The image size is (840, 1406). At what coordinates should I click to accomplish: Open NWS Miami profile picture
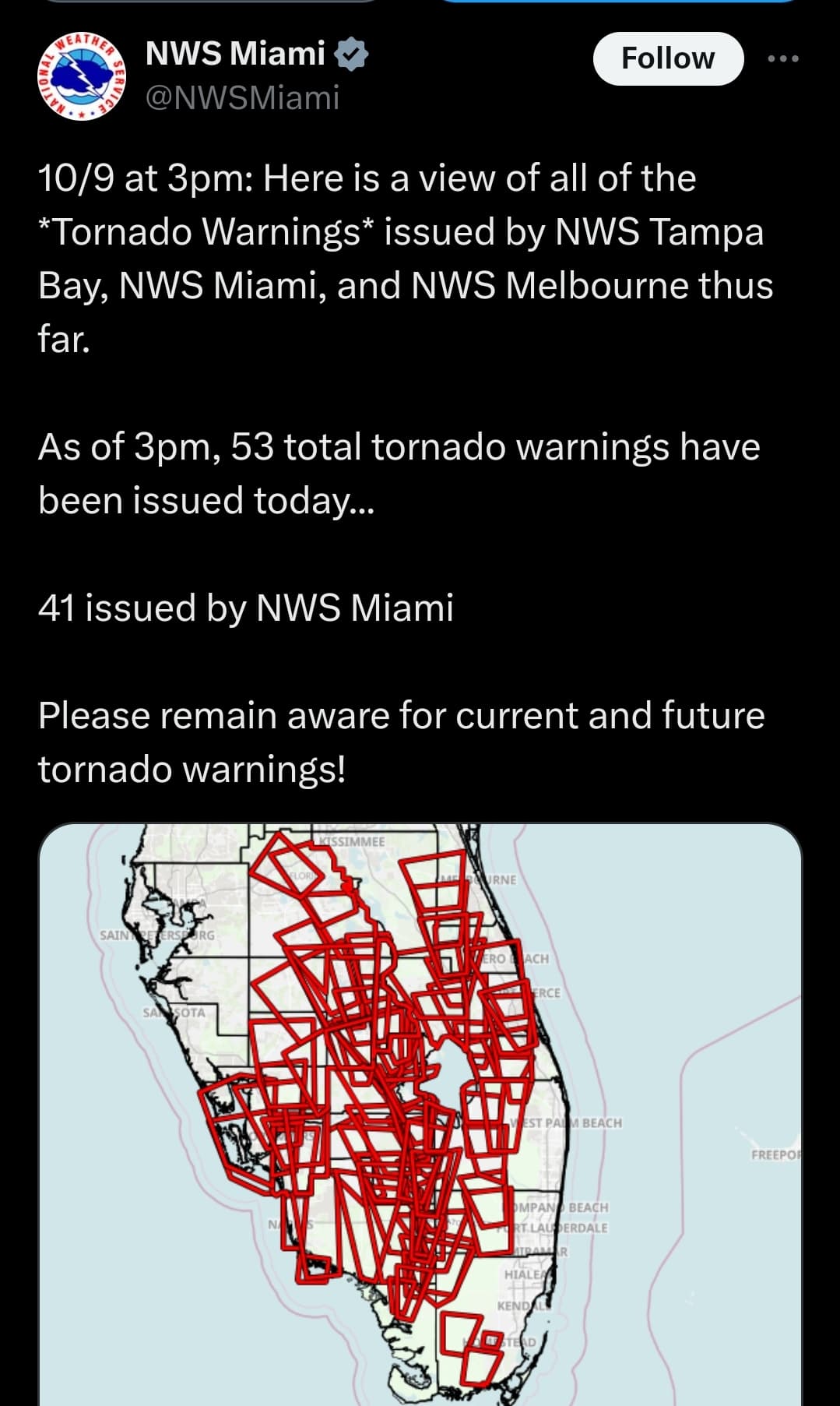pos(83,77)
